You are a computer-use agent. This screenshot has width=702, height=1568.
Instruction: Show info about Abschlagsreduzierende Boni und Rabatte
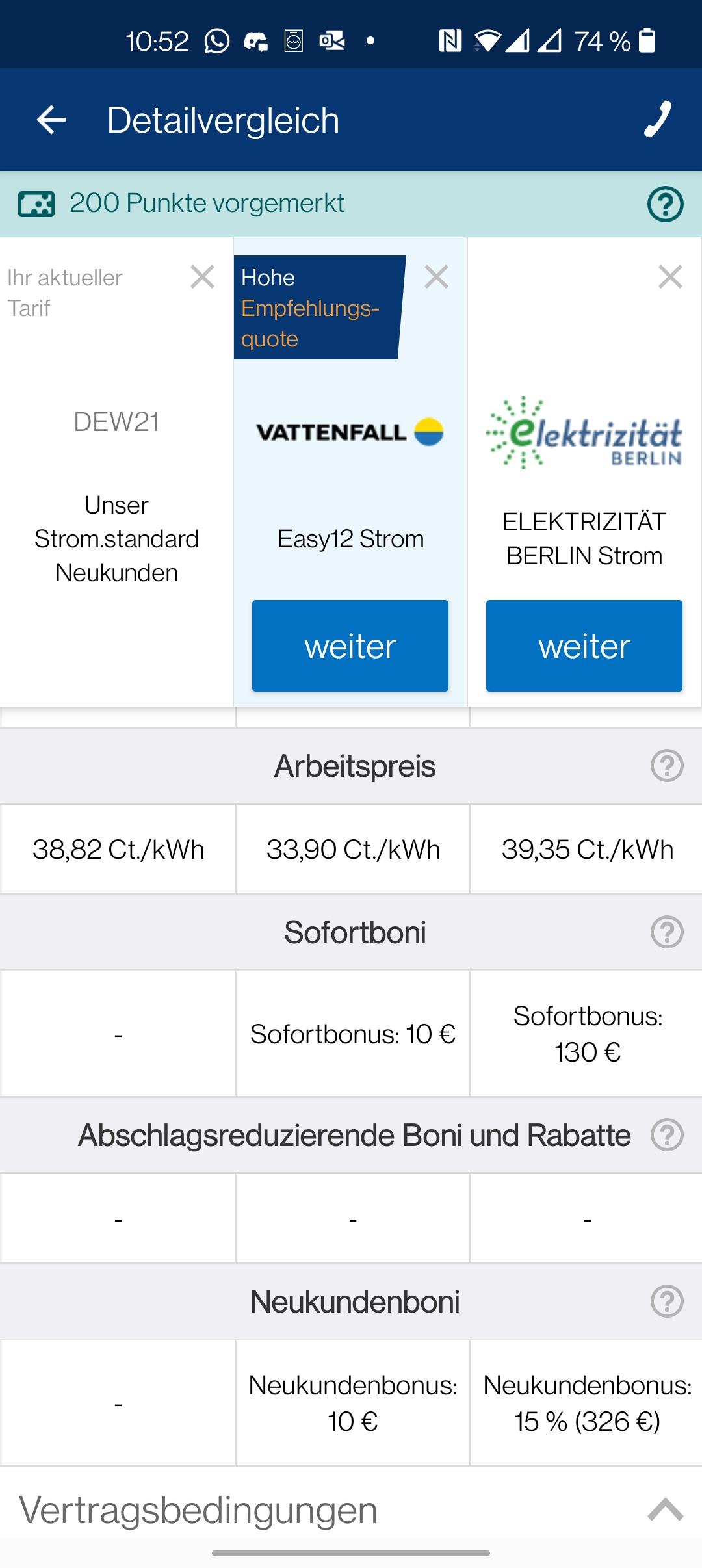(667, 1136)
